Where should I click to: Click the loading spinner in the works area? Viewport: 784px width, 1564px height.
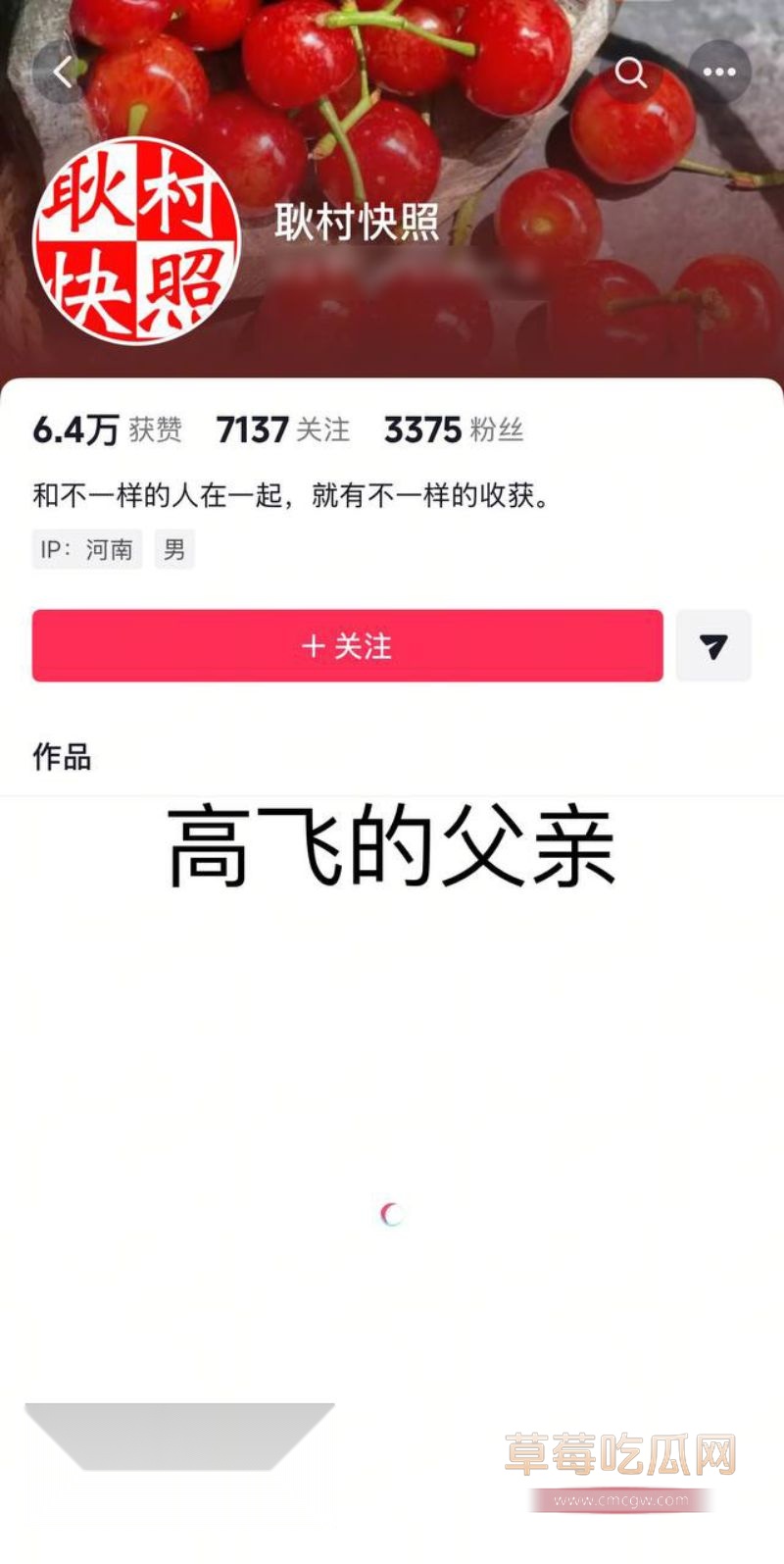tap(392, 1216)
